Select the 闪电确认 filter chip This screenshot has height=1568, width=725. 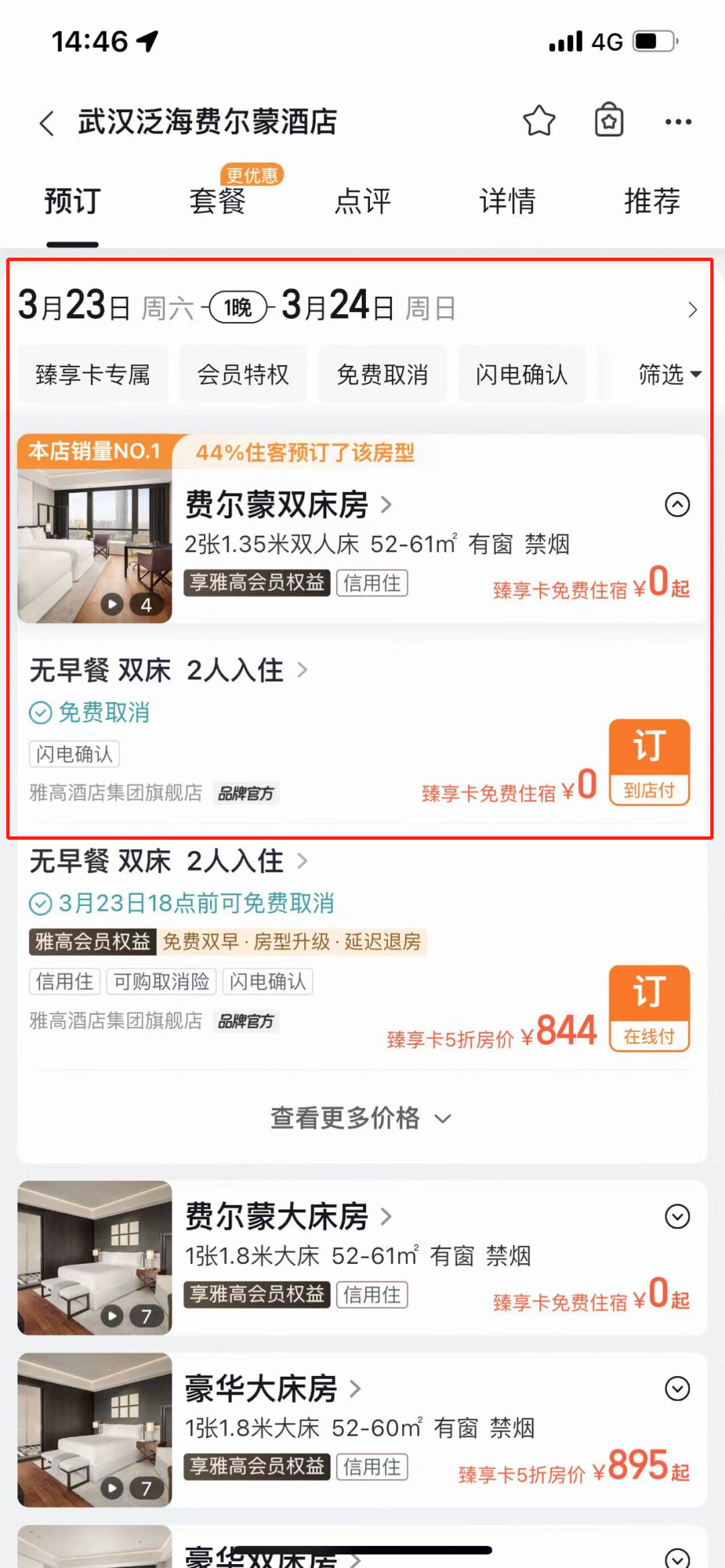pyautogui.click(x=522, y=375)
